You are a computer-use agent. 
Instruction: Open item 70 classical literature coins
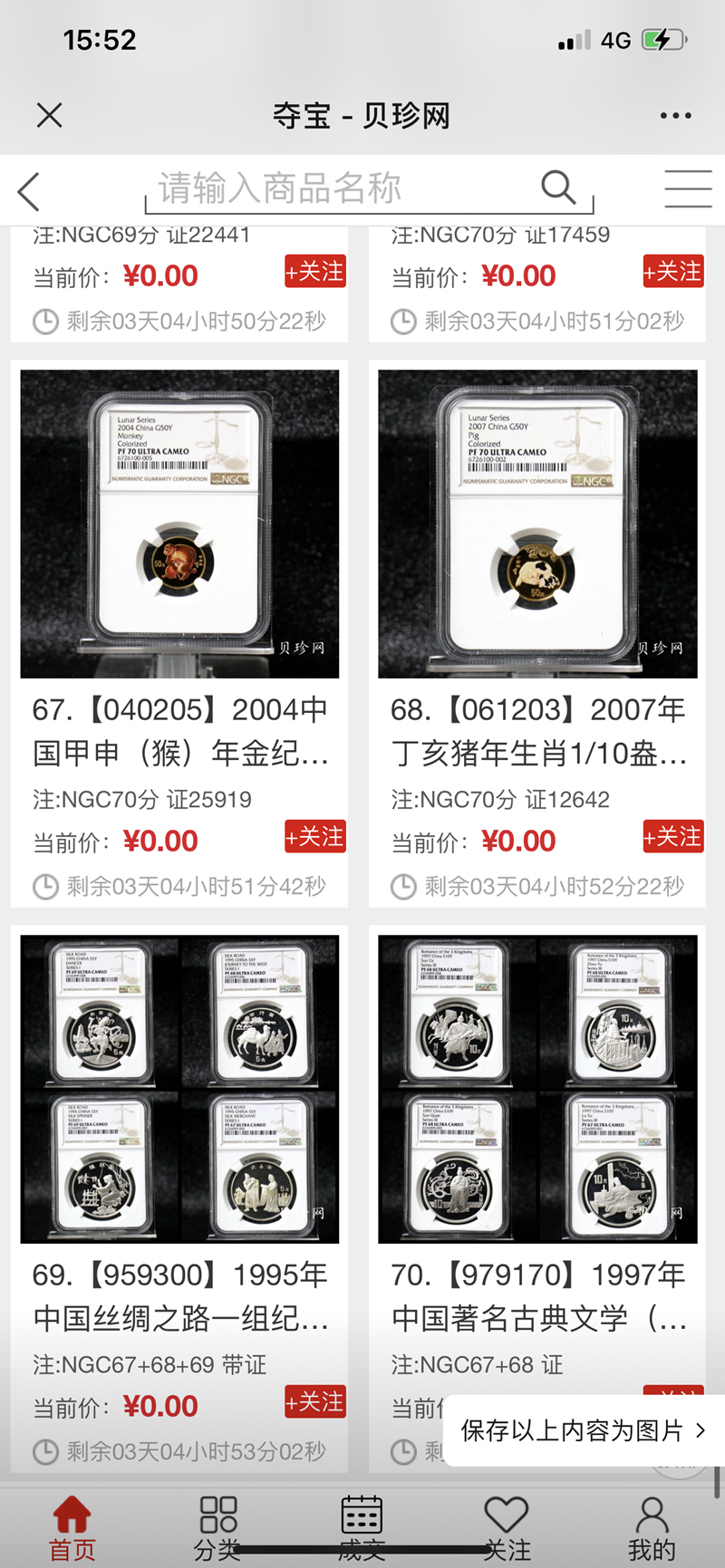point(537,1089)
